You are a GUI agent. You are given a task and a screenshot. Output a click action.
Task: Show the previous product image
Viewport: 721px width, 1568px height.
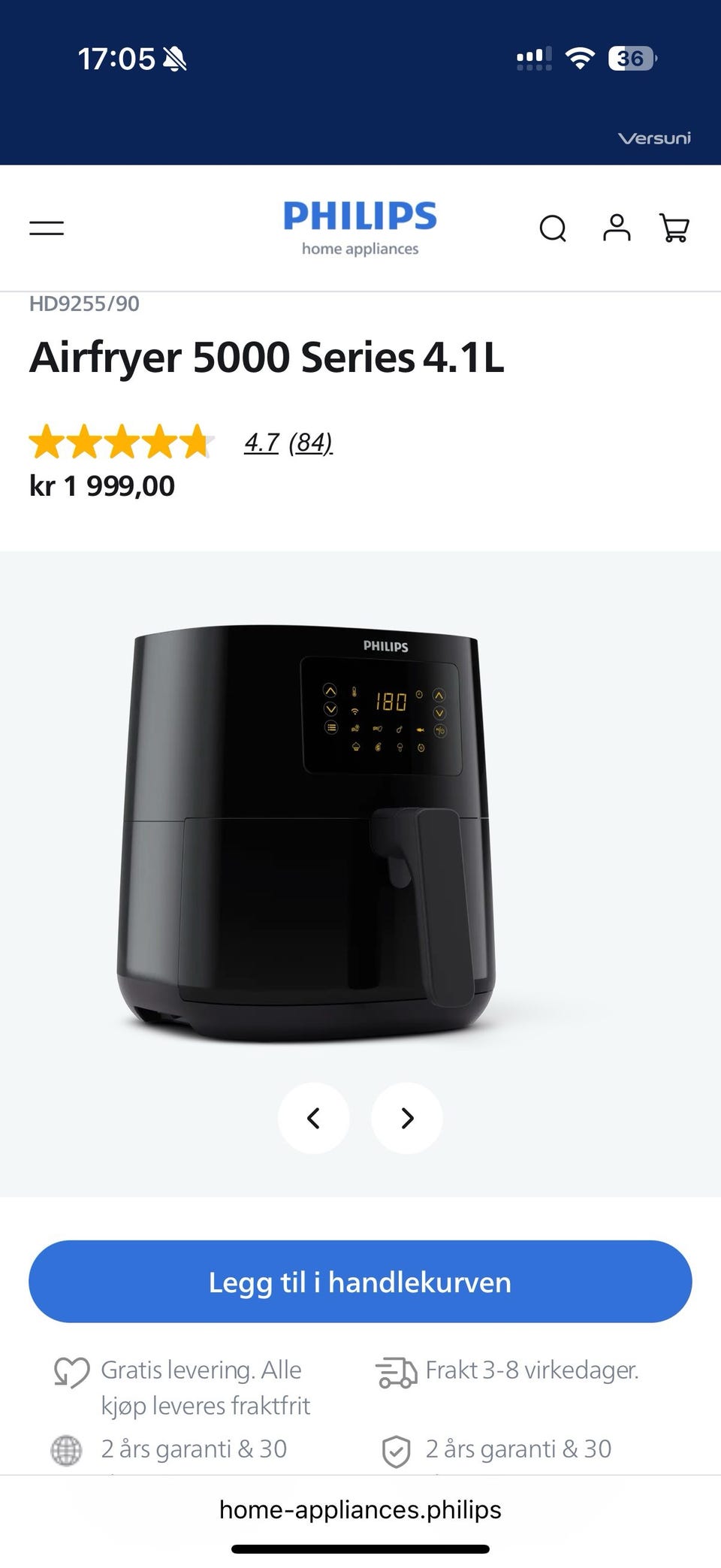[x=314, y=1118]
